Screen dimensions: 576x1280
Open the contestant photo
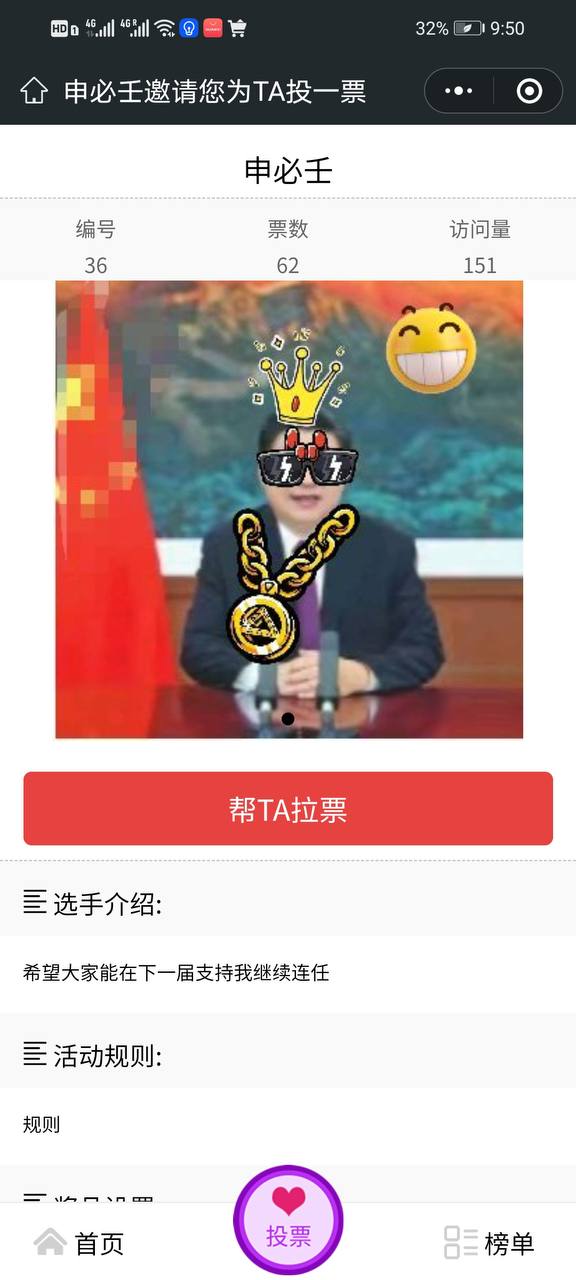[289, 509]
